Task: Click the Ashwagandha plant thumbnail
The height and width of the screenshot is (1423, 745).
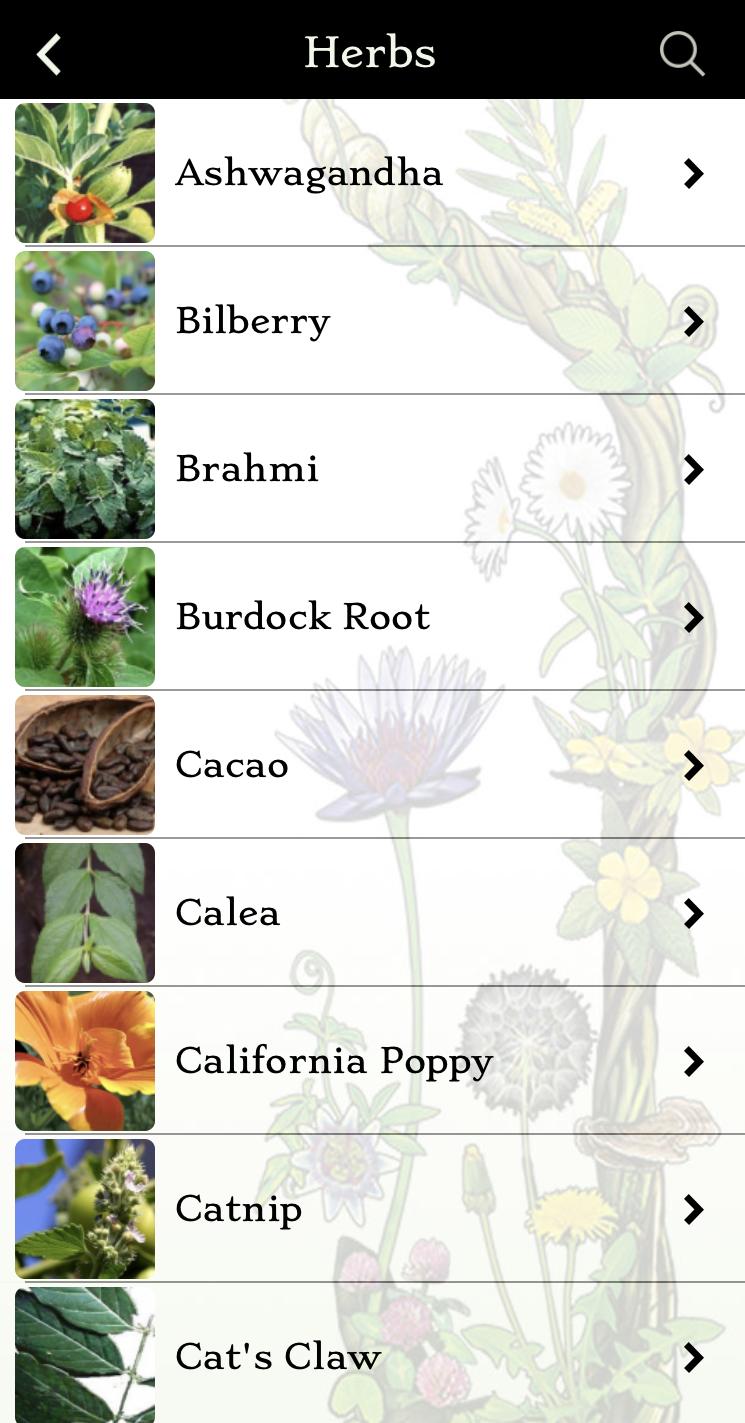Action: [85, 172]
